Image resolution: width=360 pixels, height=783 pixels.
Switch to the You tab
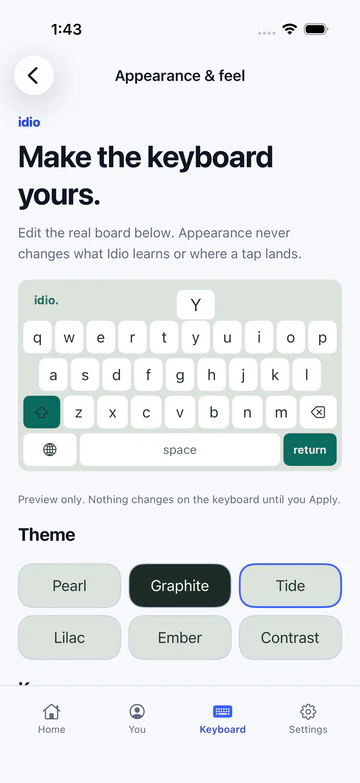[x=137, y=719]
